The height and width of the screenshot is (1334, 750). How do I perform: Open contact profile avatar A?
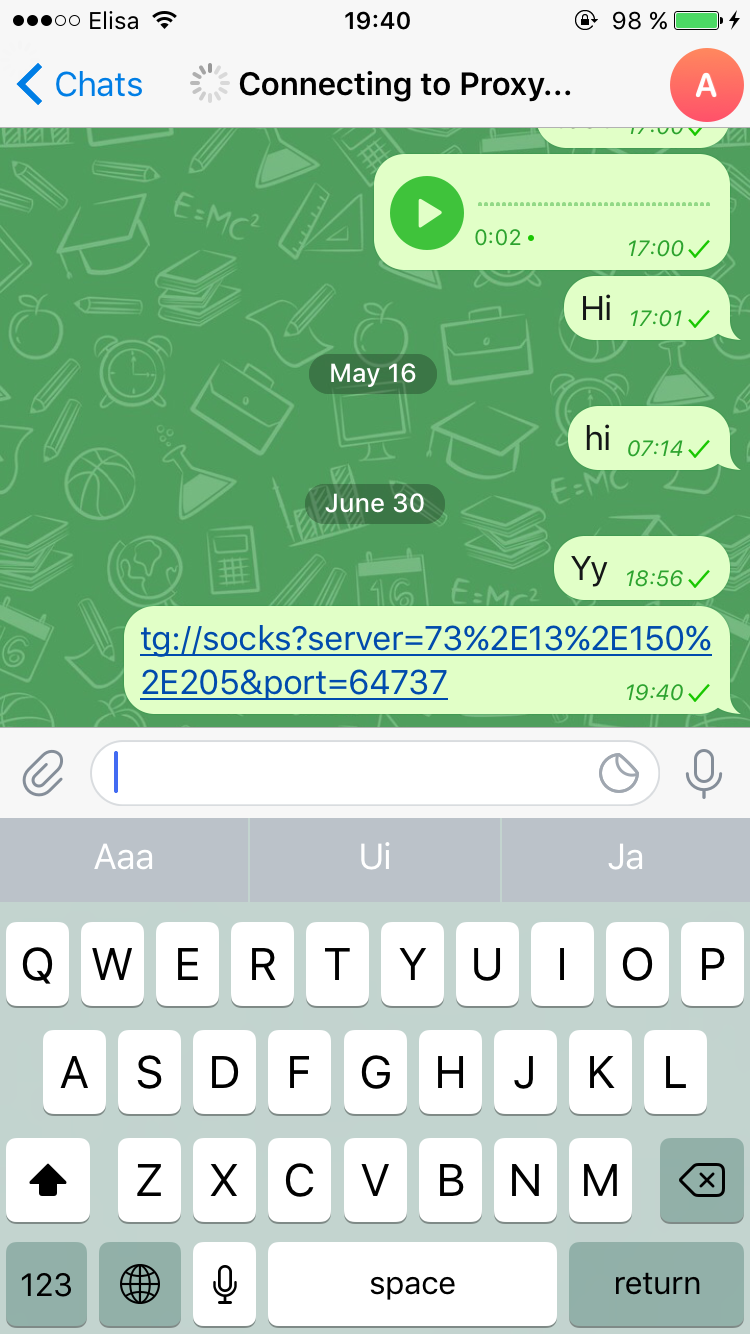[x=706, y=86]
